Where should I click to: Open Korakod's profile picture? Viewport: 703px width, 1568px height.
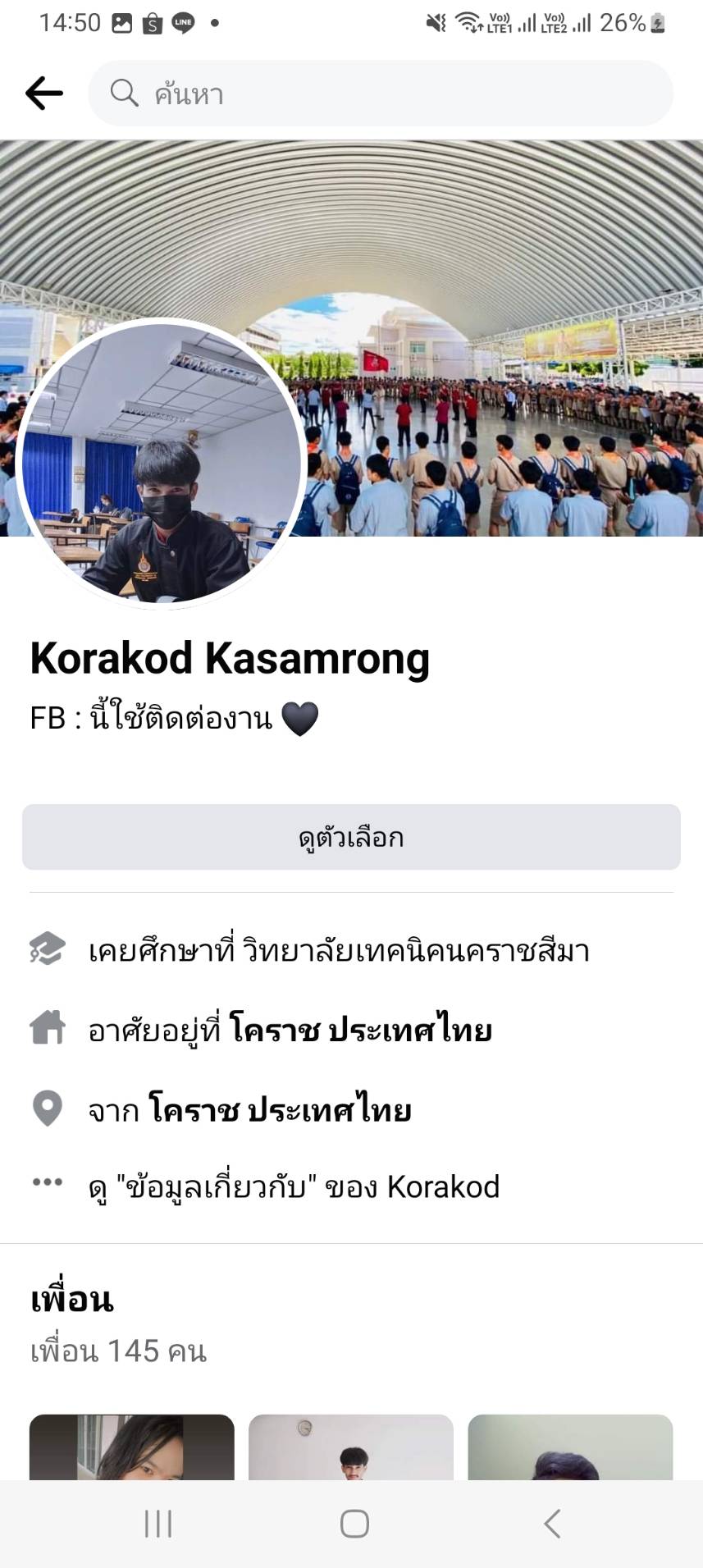(x=161, y=464)
